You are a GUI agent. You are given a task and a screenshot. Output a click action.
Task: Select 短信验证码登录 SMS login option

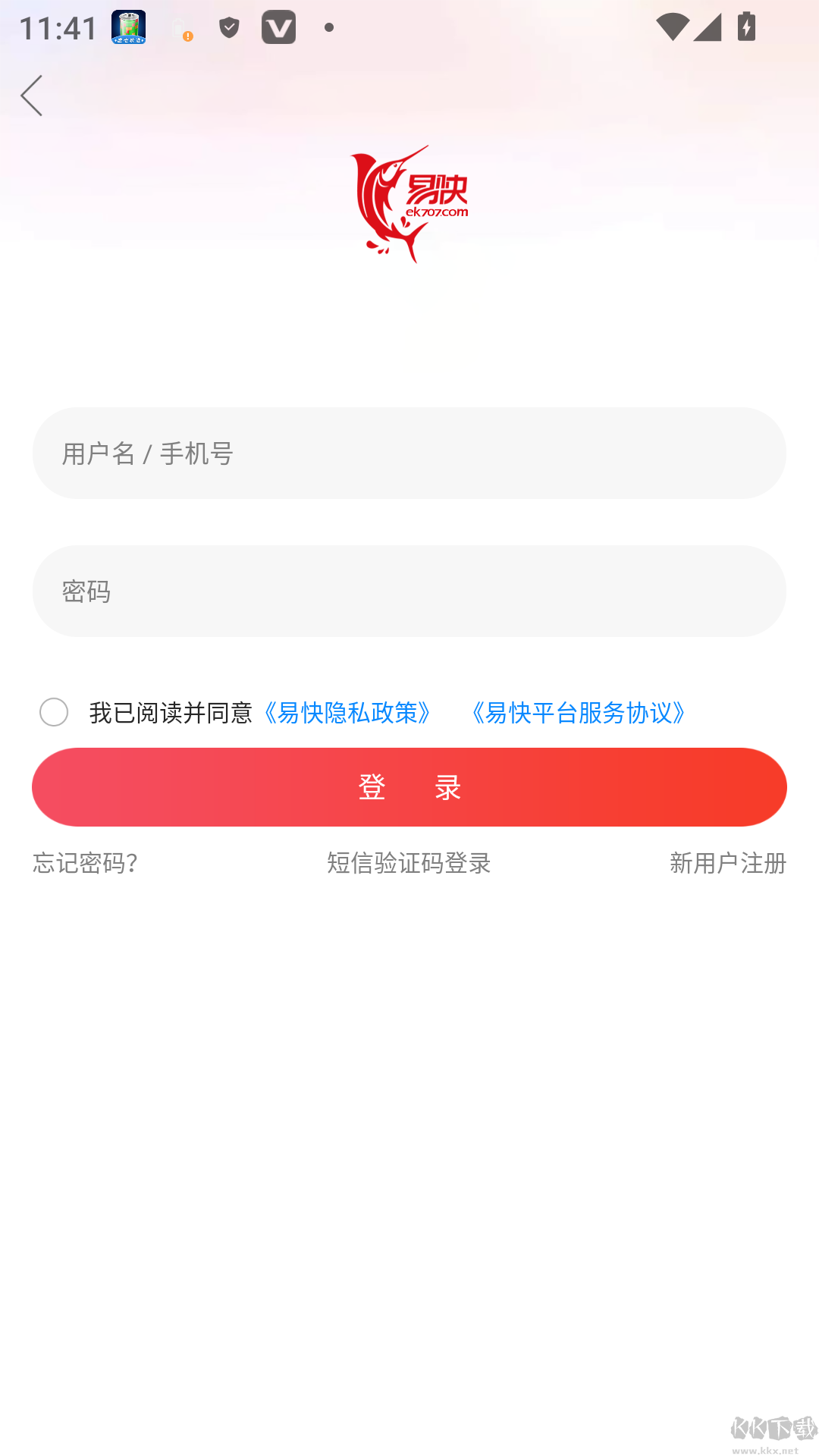click(x=409, y=862)
